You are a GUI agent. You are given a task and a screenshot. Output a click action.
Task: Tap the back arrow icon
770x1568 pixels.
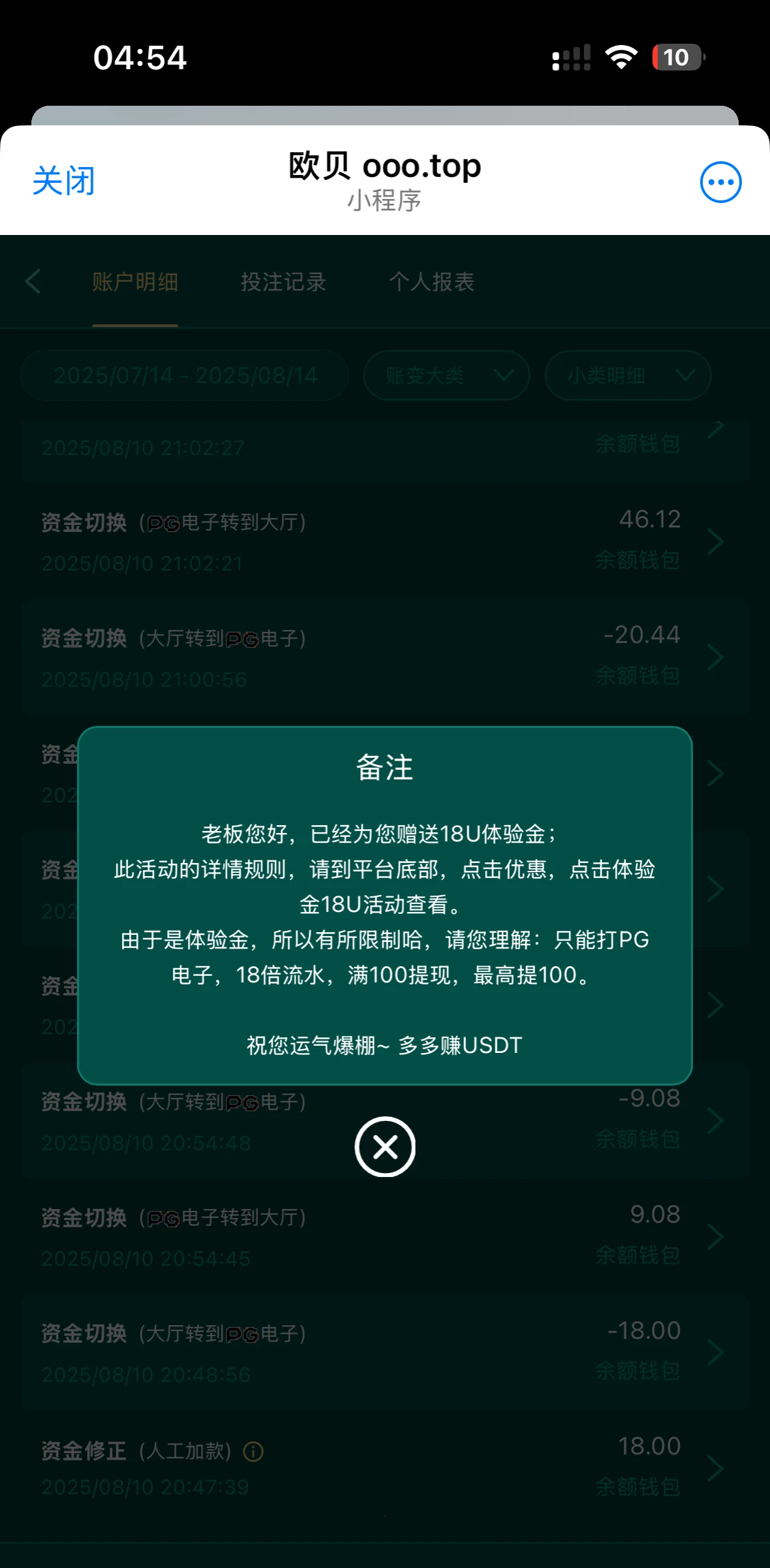click(32, 281)
